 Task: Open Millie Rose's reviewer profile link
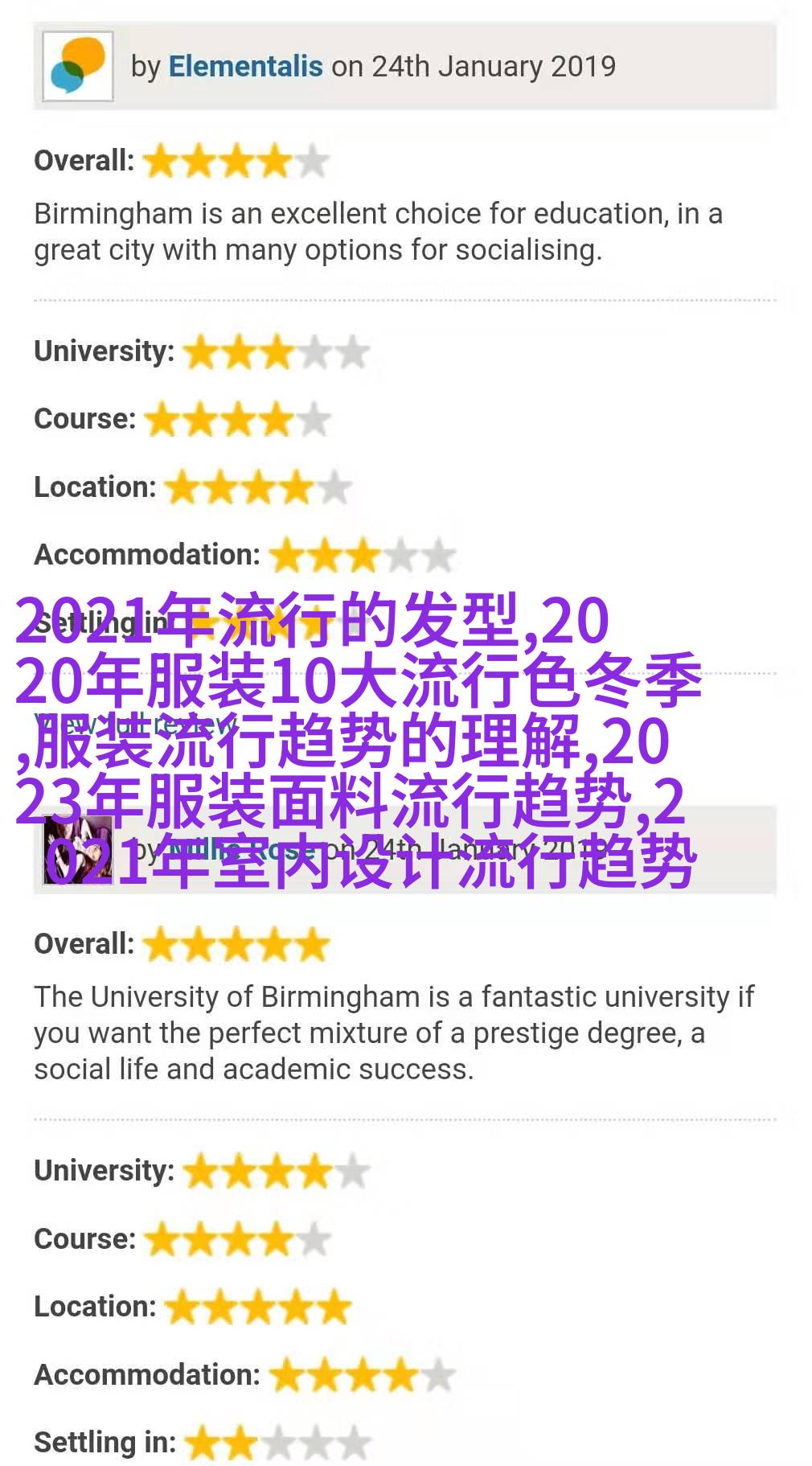pos(241,849)
